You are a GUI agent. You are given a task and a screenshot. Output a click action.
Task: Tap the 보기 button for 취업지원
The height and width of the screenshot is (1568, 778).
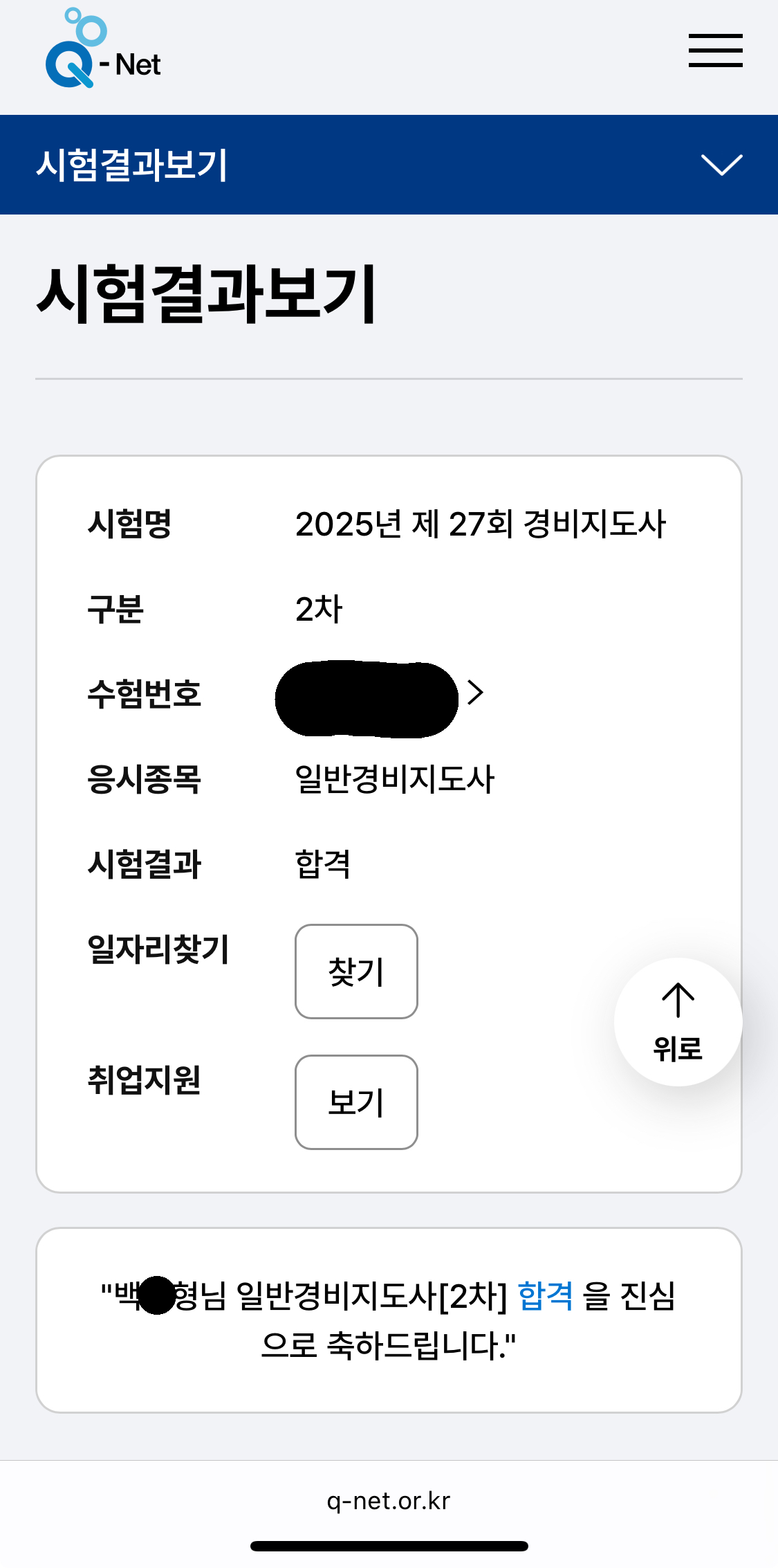click(356, 1102)
